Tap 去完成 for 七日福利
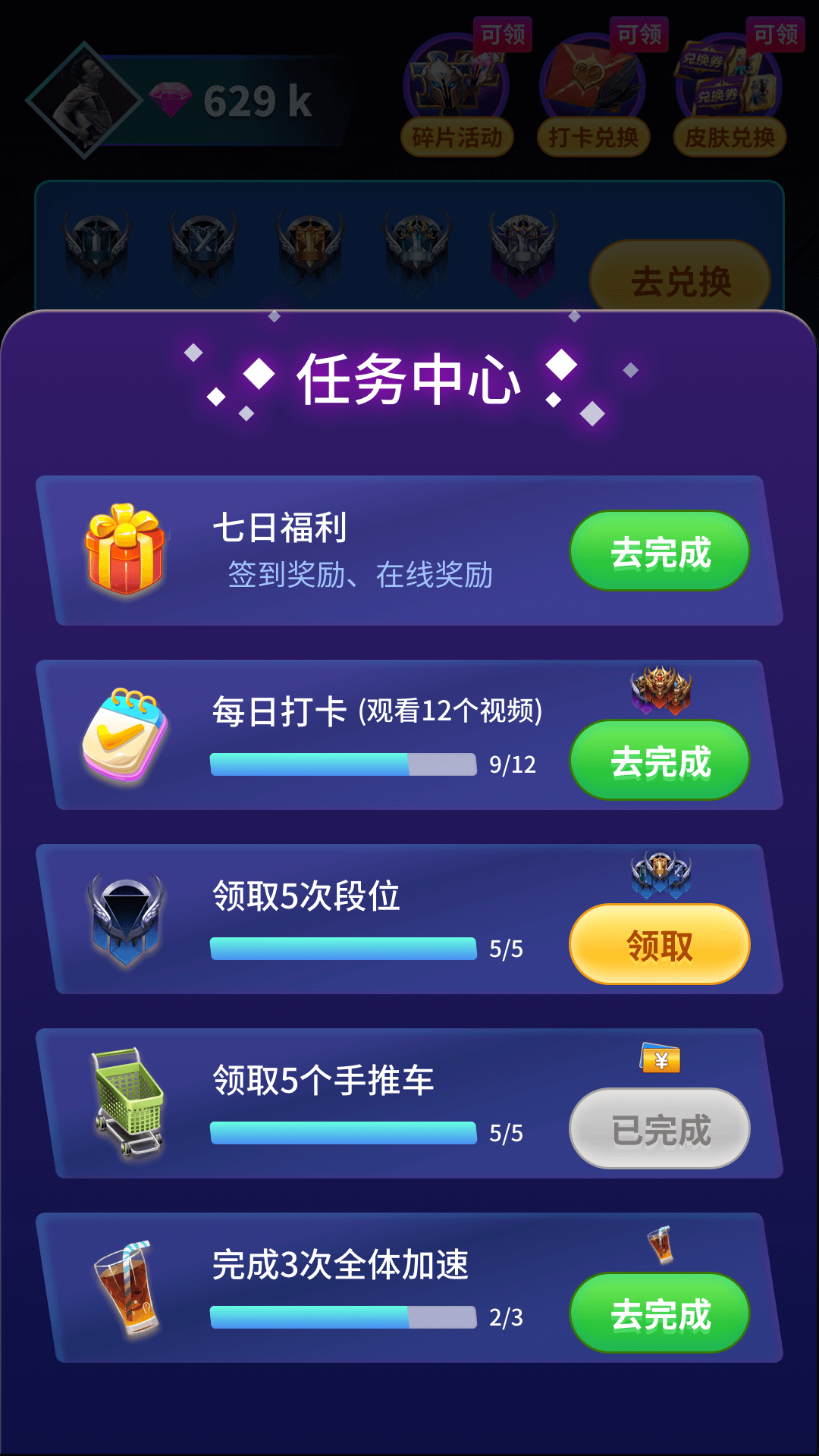Screen dimensions: 819x1456 coord(659,551)
